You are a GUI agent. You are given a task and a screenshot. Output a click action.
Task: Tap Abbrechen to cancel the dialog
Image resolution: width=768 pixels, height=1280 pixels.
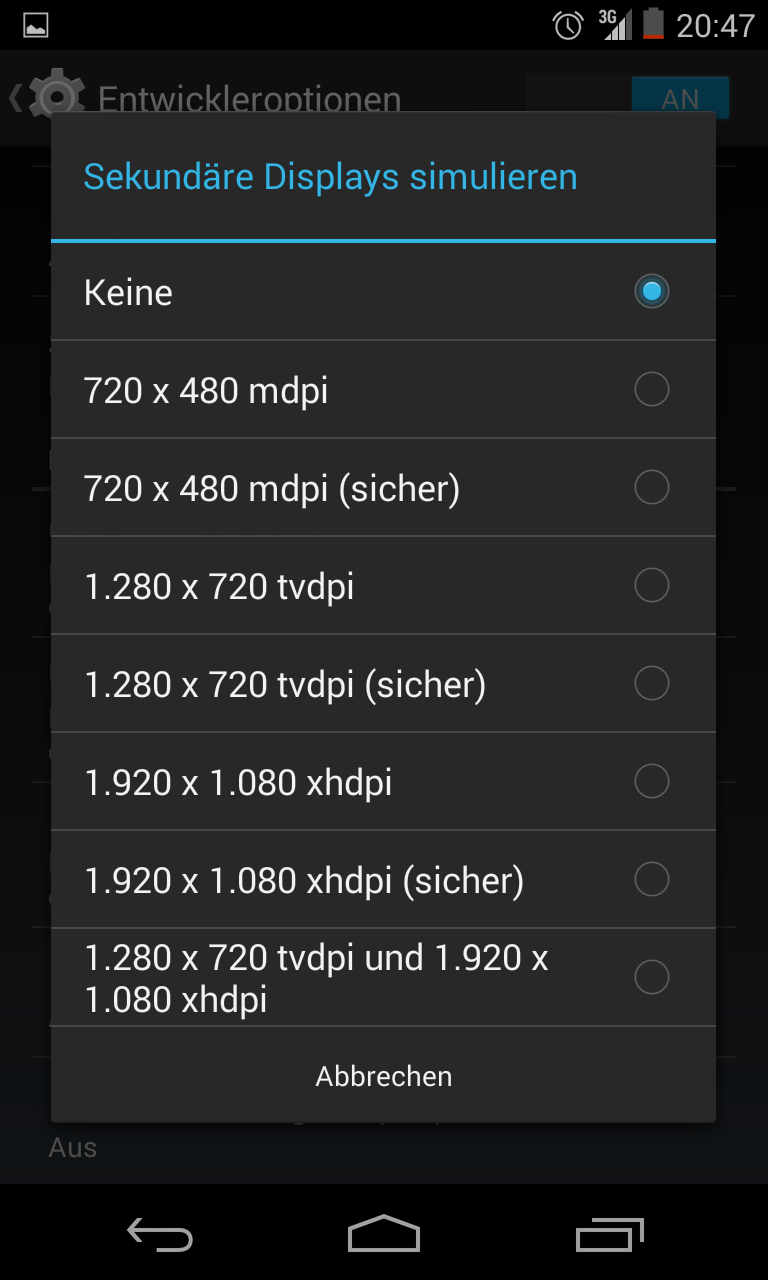click(383, 1076)
